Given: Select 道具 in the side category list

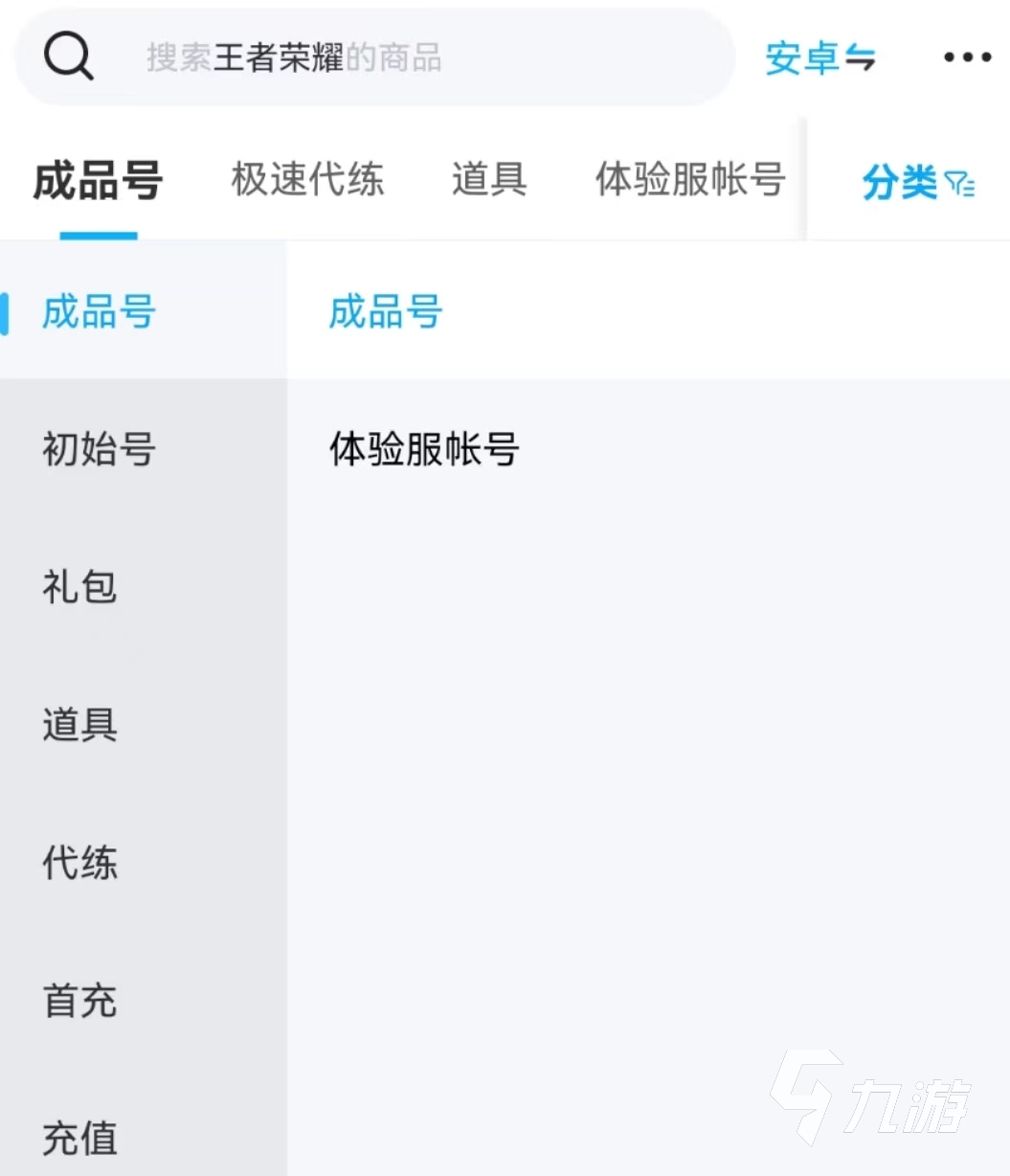Looking at the screenshot, I should [x=79, y=724].
